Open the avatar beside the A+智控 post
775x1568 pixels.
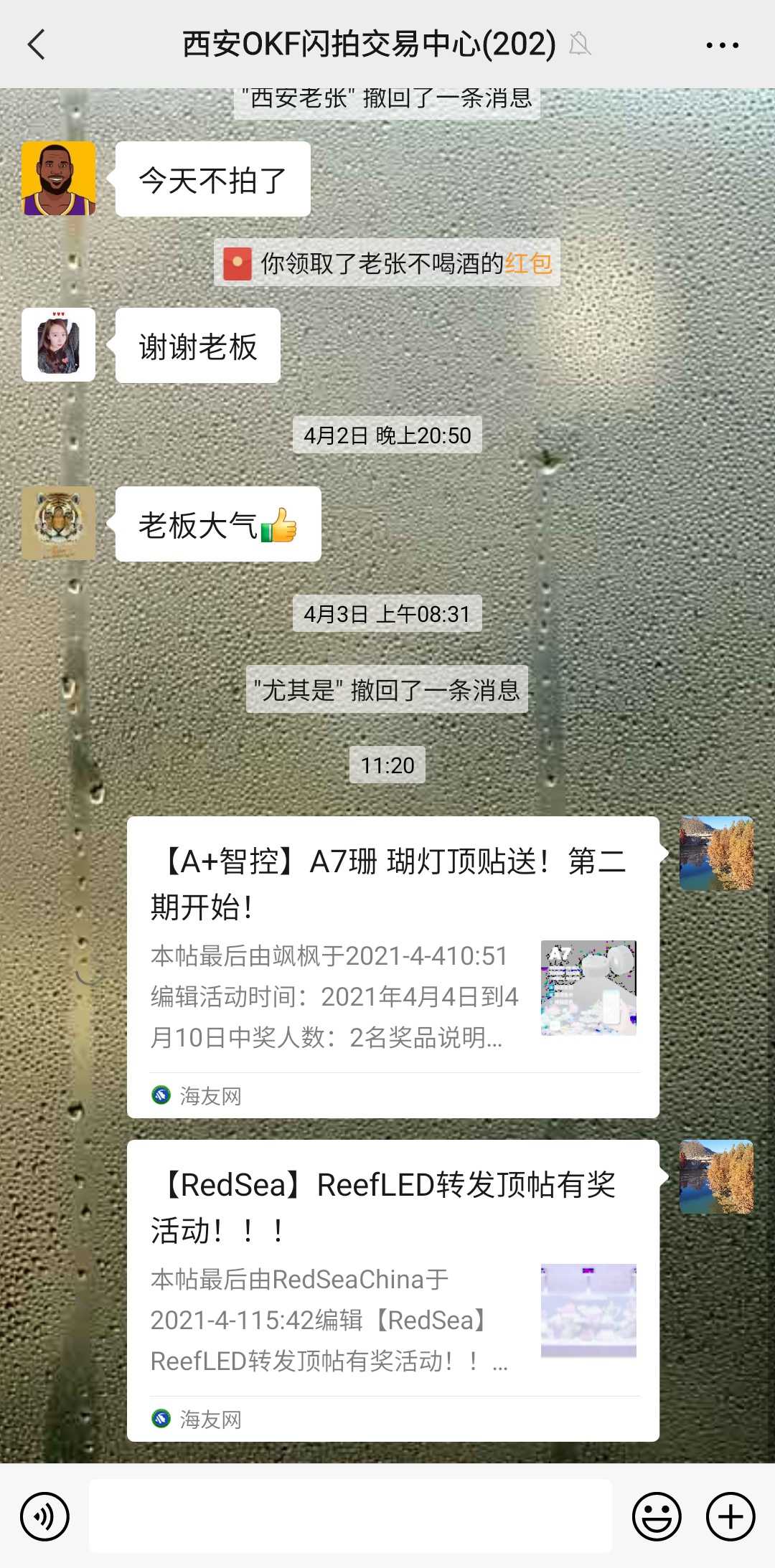click(716, 854)
